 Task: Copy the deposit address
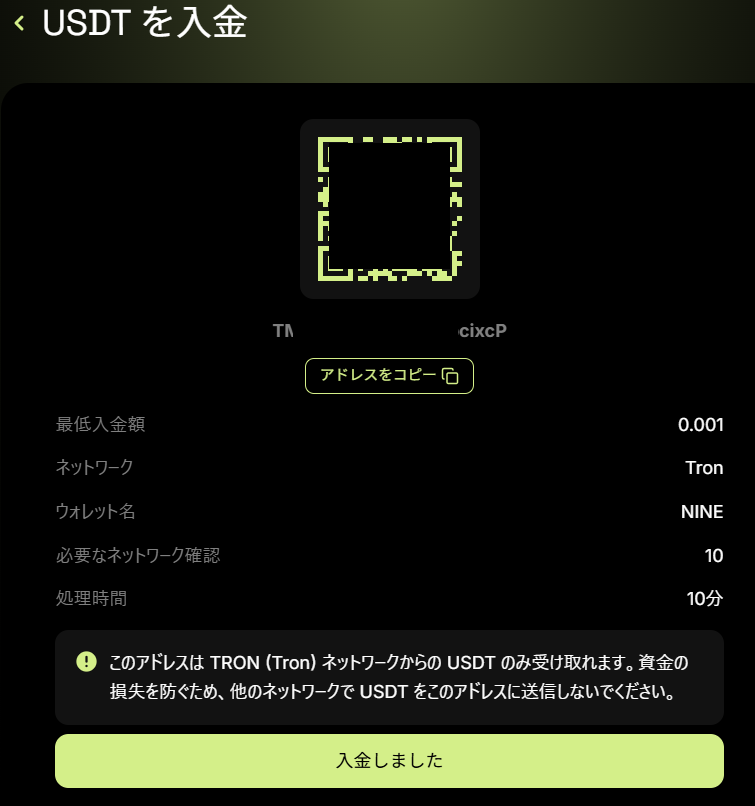(x=389, y=376)
